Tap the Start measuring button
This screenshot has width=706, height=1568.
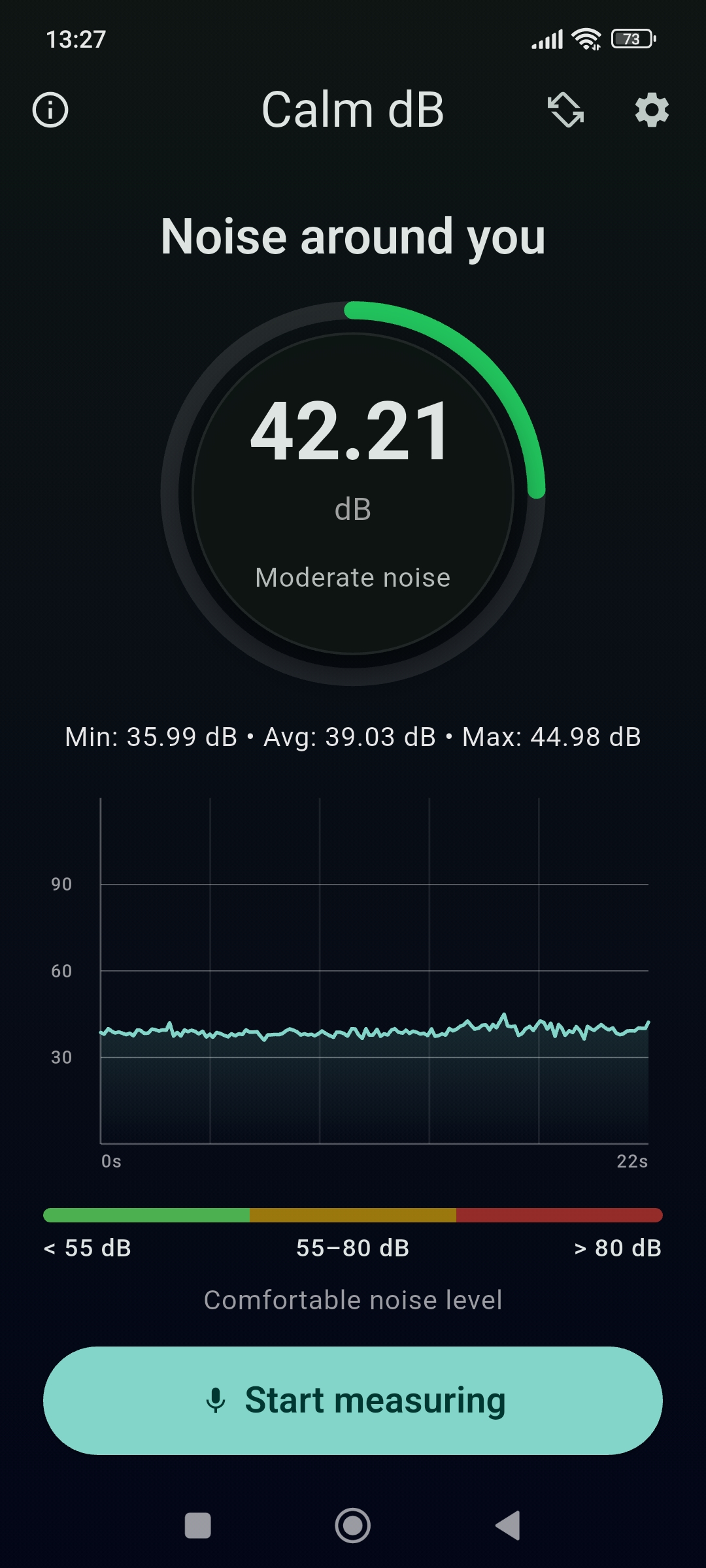pos(353,1400)
